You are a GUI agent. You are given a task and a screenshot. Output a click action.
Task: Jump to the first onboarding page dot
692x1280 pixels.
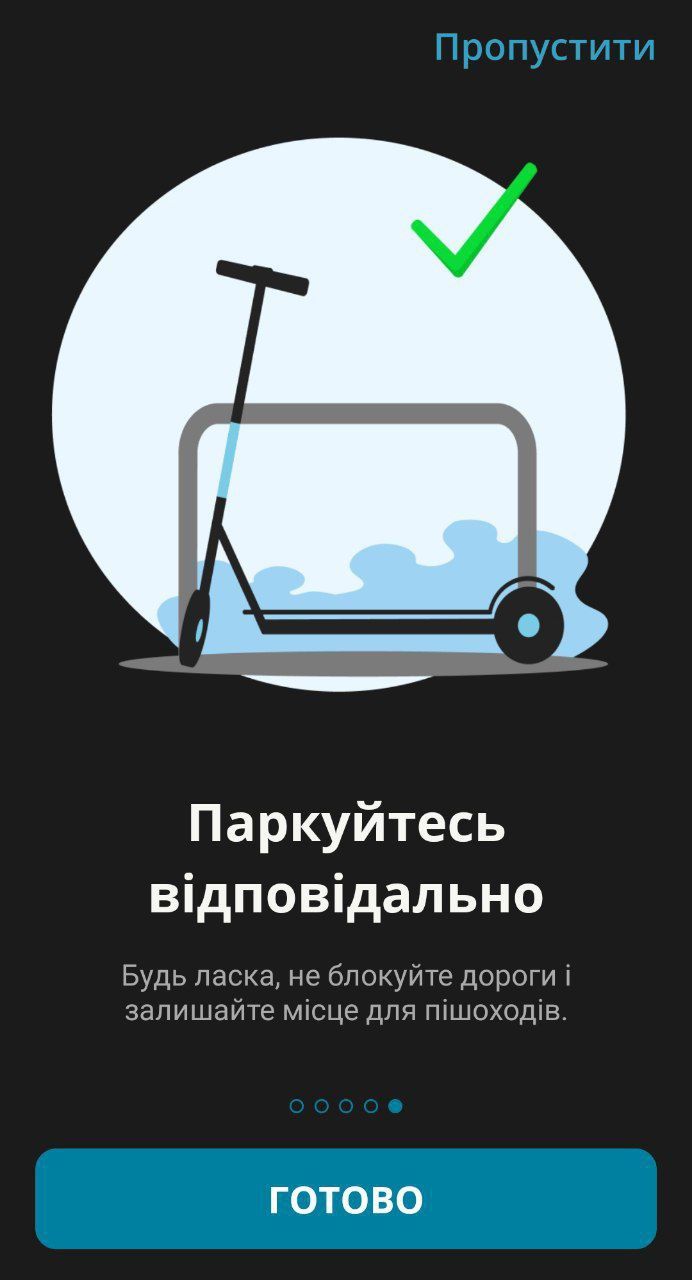297,1106
